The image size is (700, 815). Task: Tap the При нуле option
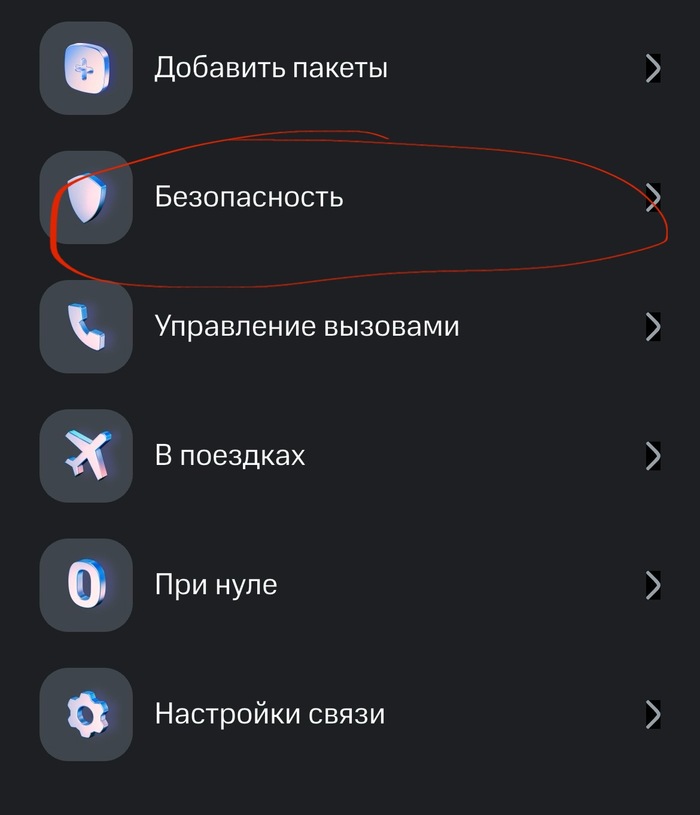[215, 584]
